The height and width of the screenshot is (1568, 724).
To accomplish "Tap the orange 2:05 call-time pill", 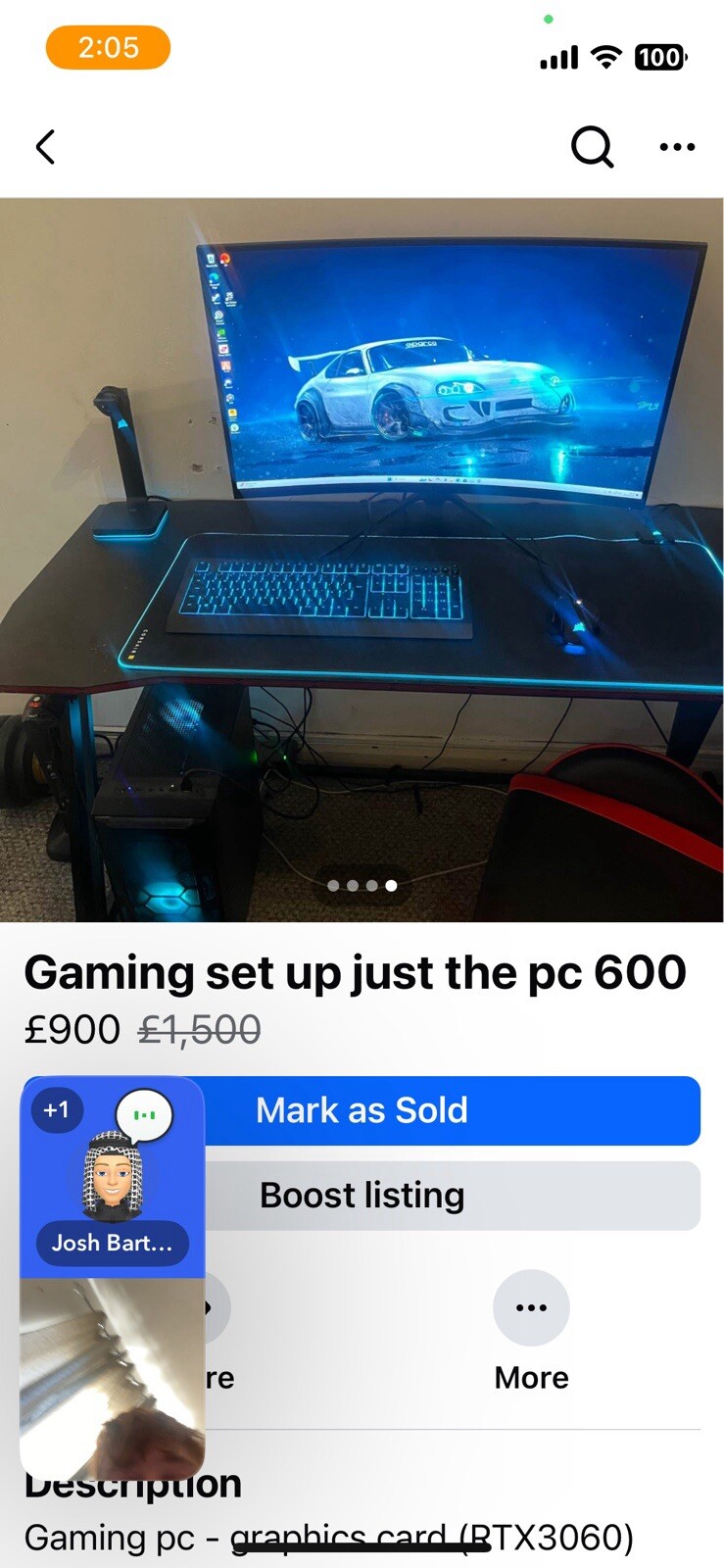I will coord(108,47).
